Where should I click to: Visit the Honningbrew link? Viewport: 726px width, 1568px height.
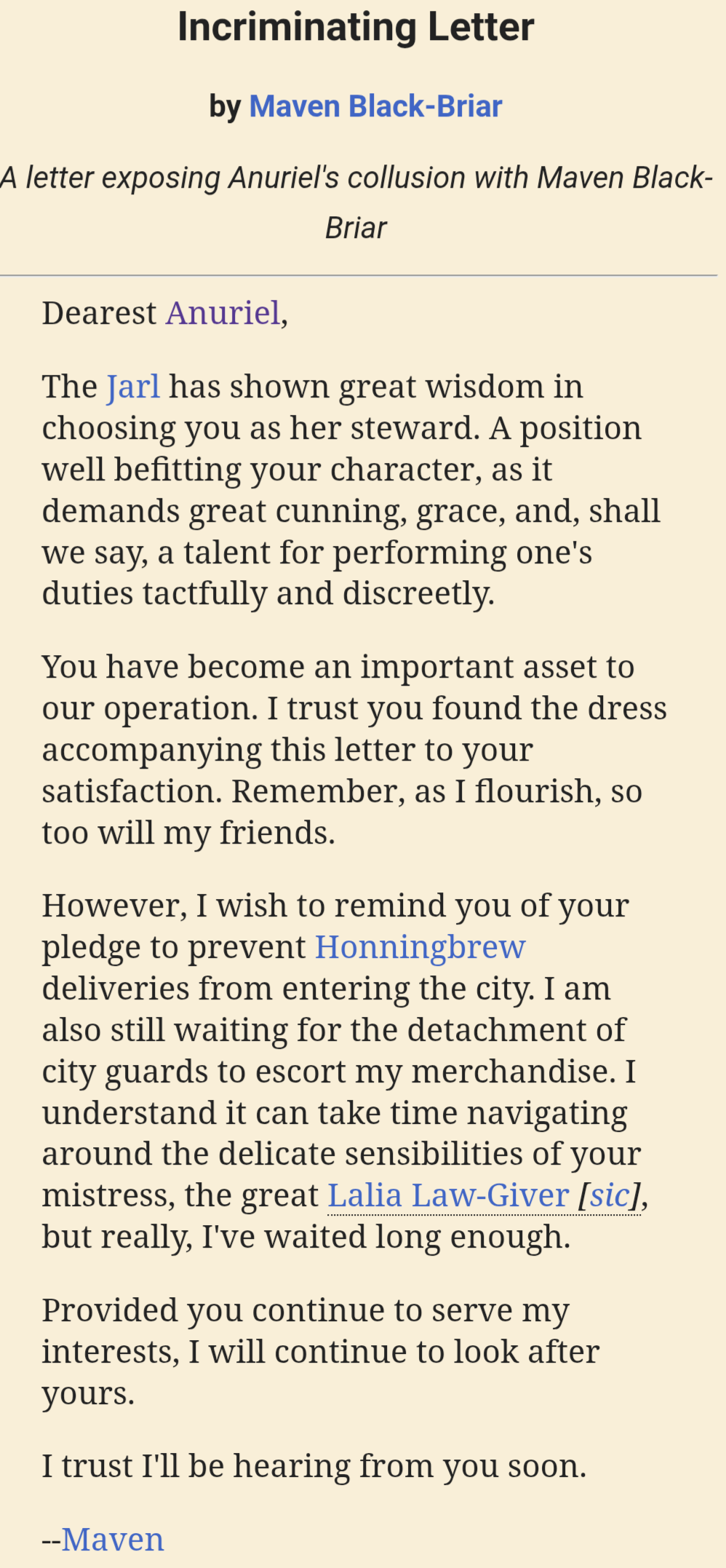pyautogui.click(x=420, y=947)
